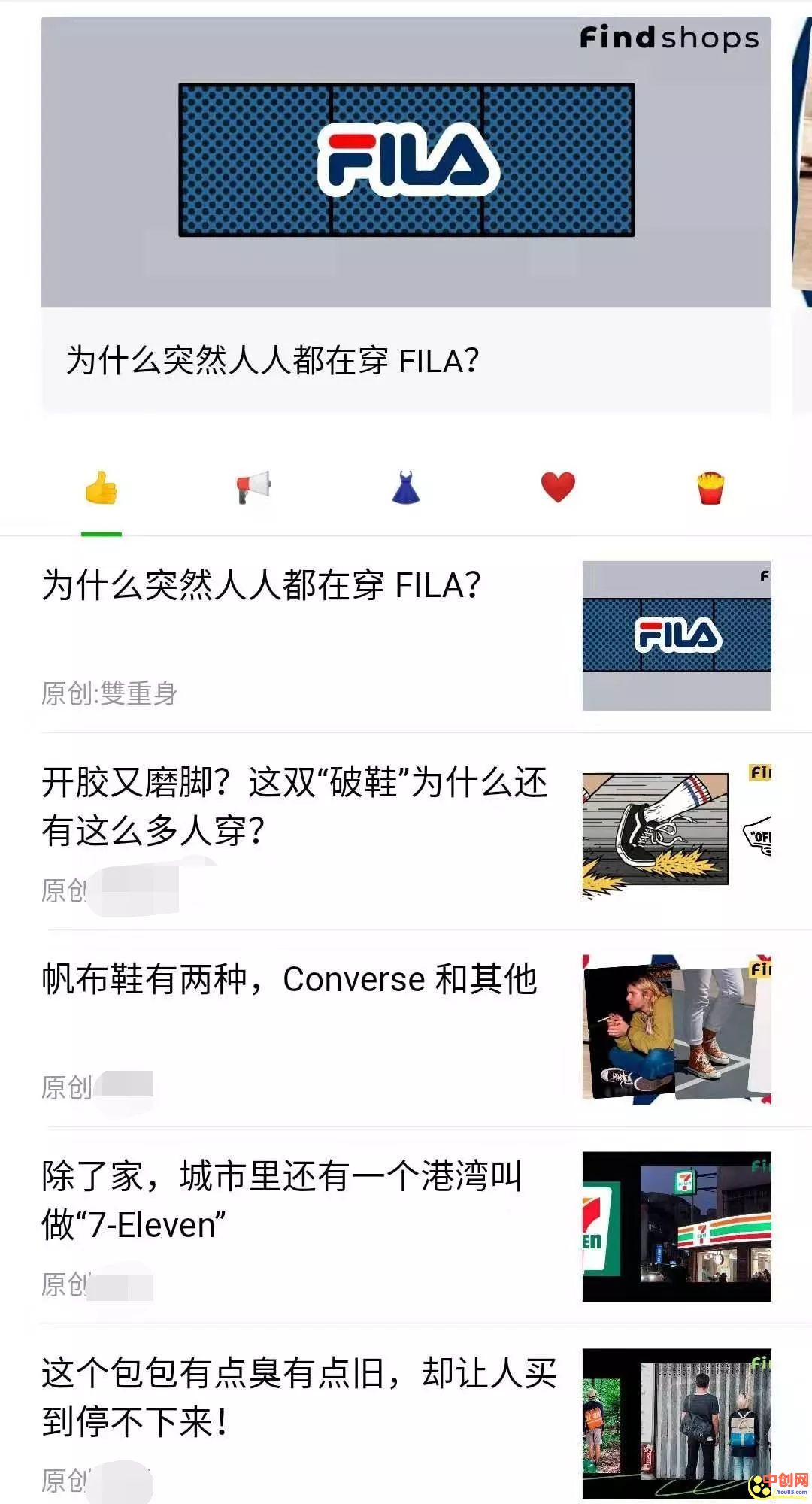Viewport: 812px width, 1504px height.
Task: Click the megaphone reaction emoji
Action: (254, 489)
